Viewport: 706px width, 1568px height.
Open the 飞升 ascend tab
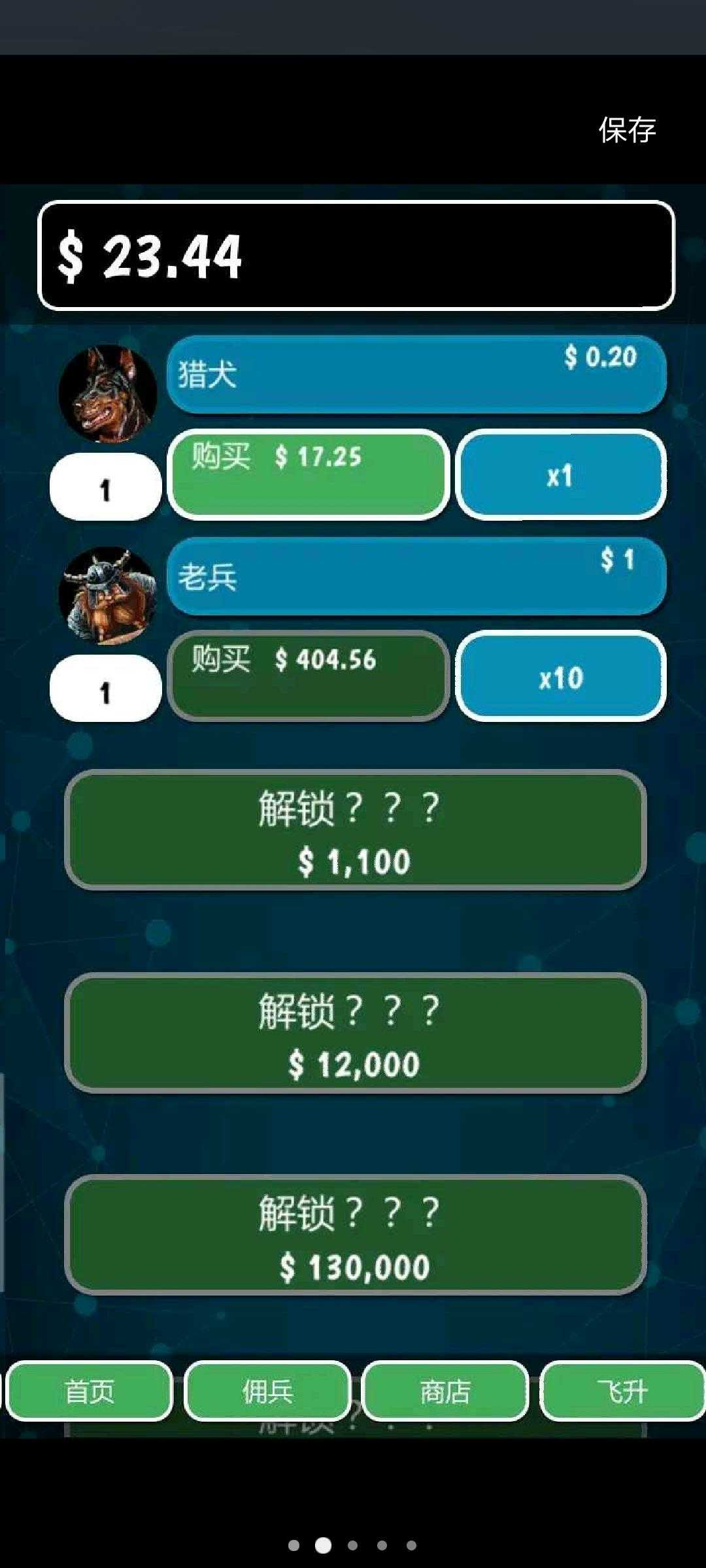[622, 1391]
